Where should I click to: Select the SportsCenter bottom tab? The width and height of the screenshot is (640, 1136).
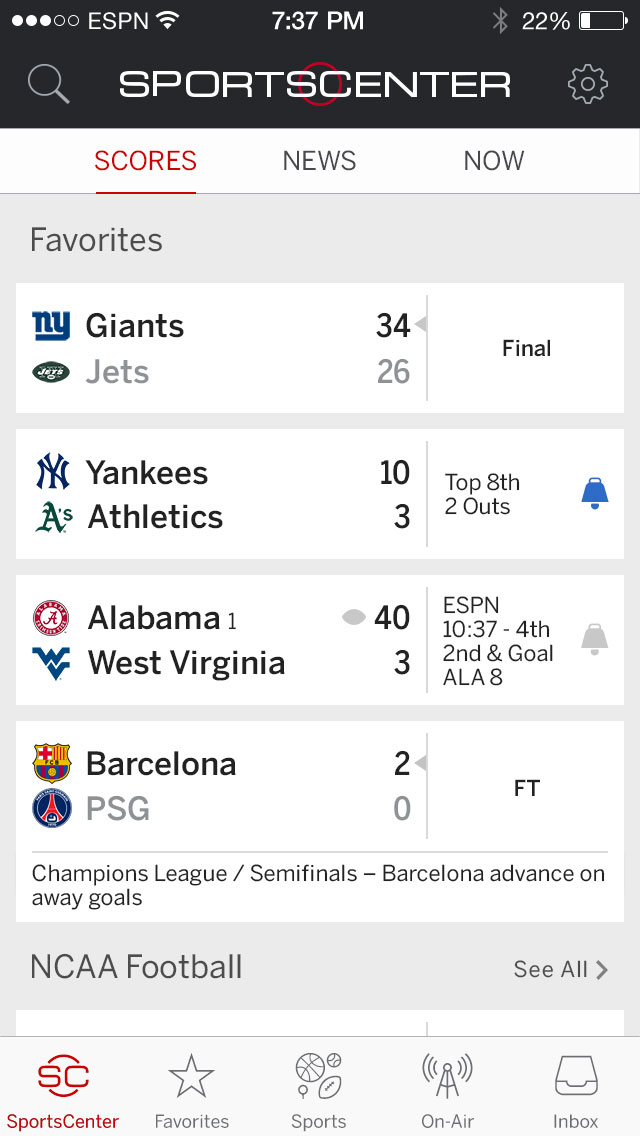63,1090
